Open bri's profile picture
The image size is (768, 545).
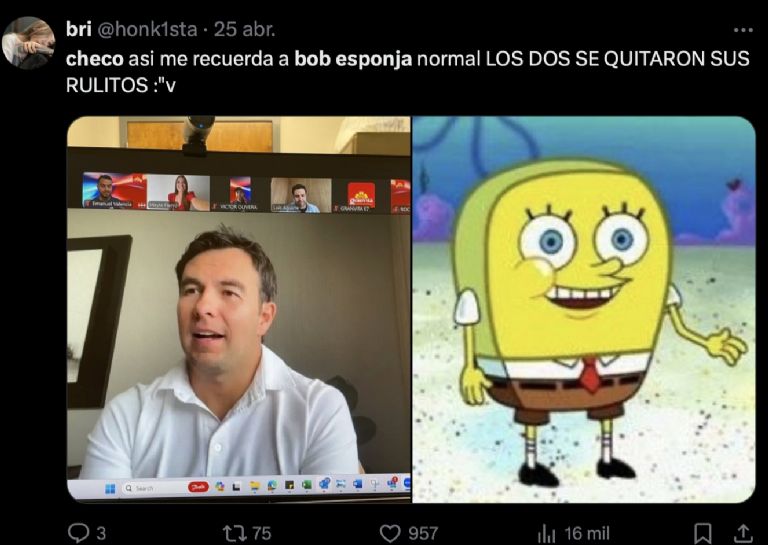[x=28, y=43]
